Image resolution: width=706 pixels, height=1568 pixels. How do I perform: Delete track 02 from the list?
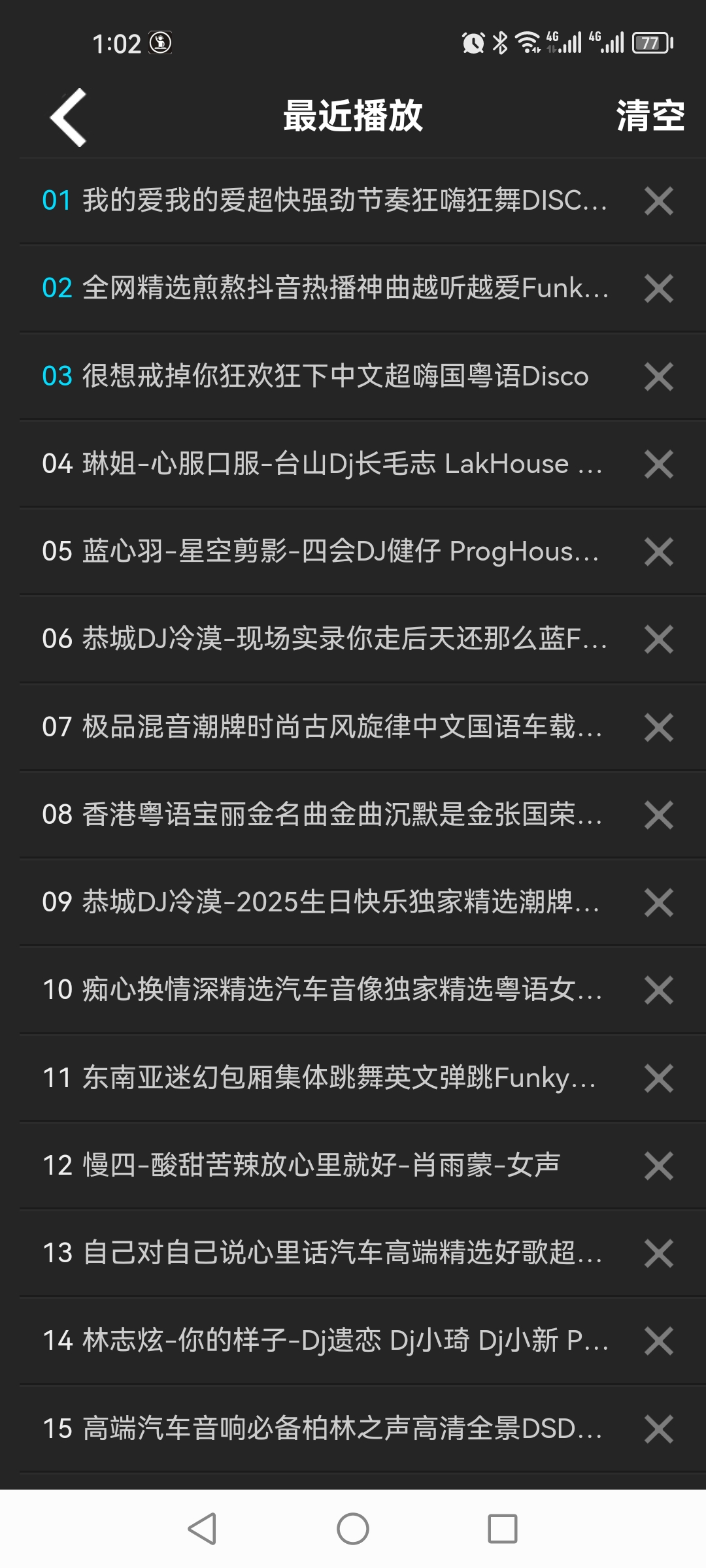pos(658,288)
